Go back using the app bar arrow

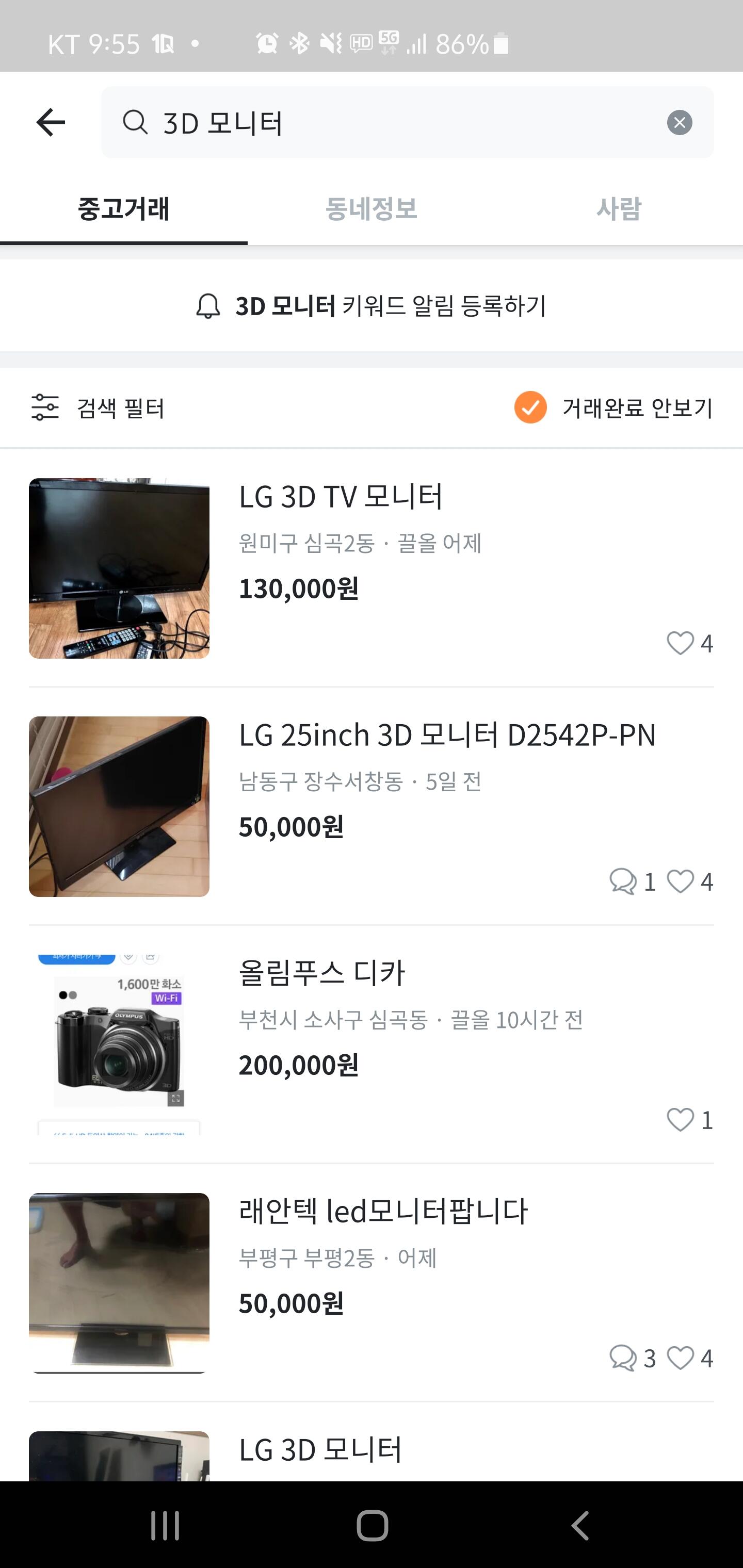[51, 123]
